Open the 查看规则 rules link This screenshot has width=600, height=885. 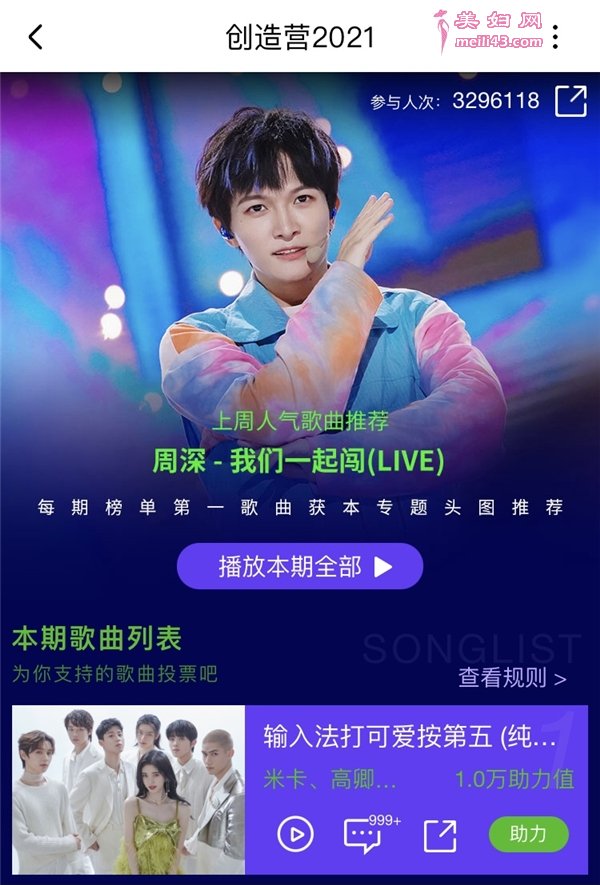click(512, 678)
